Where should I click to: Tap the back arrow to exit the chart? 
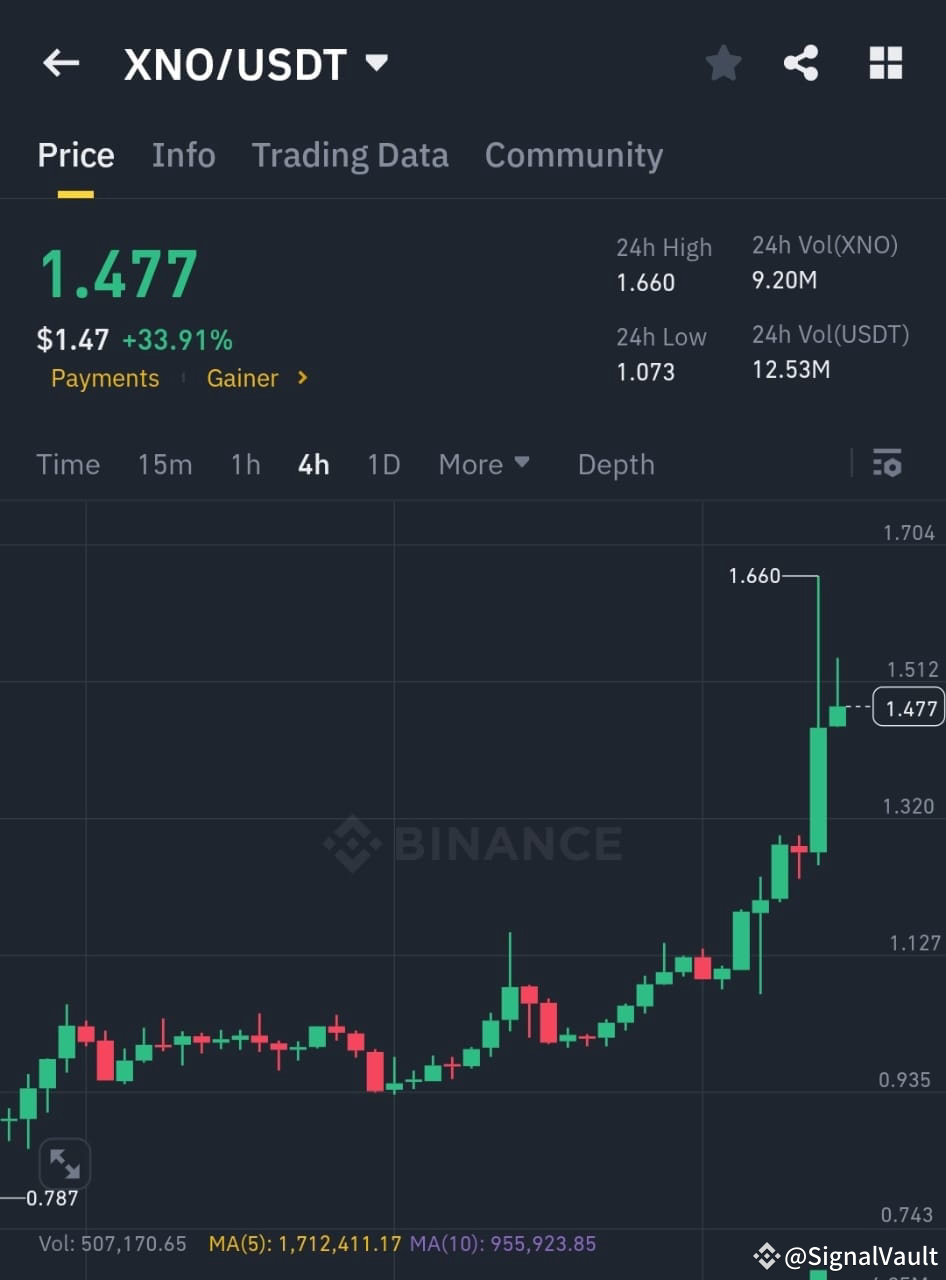[x=61, y=62]
